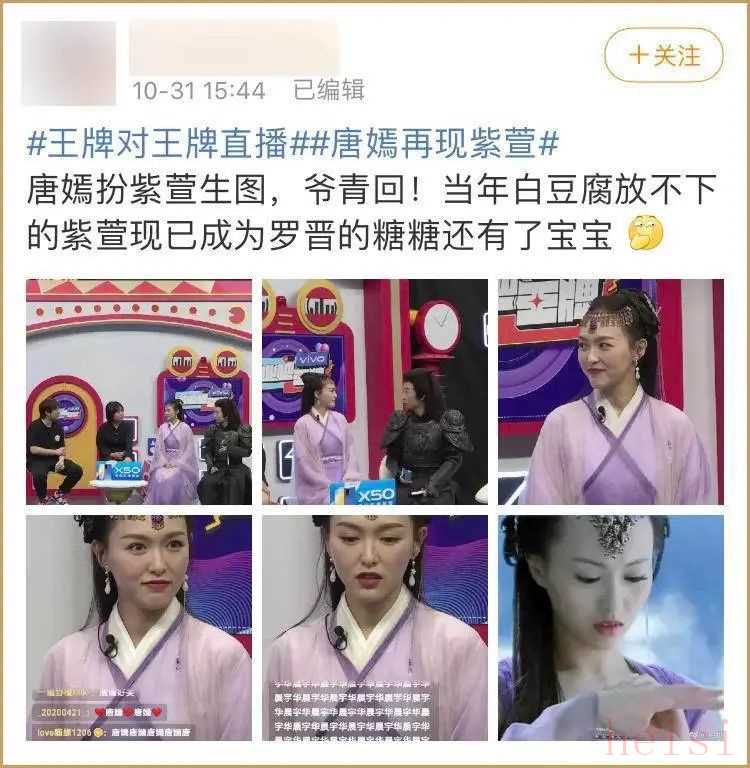Follow this Weibo poster with 关注

pyautogui.click(x=663, y=55)
